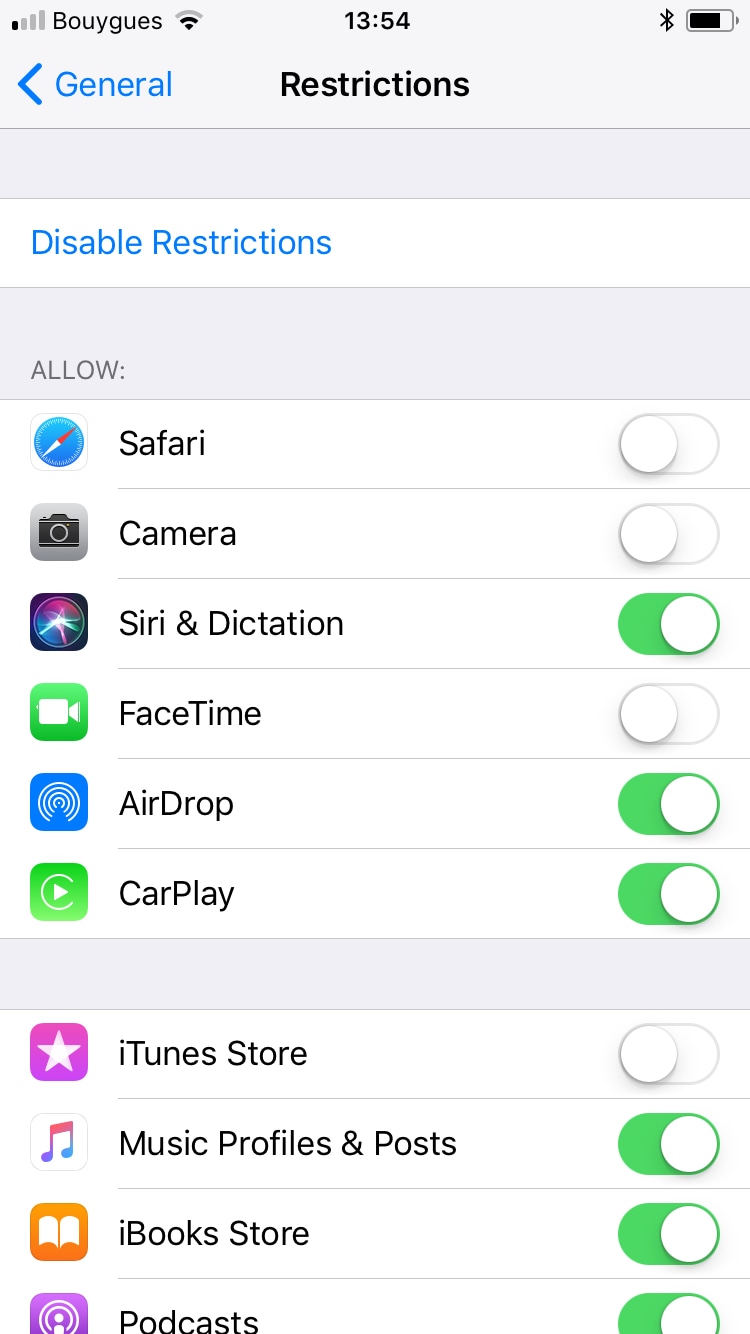This screenshot has height=1334, width=750.
Task: Tap the Podcasts app icon
Action: 58,1318
